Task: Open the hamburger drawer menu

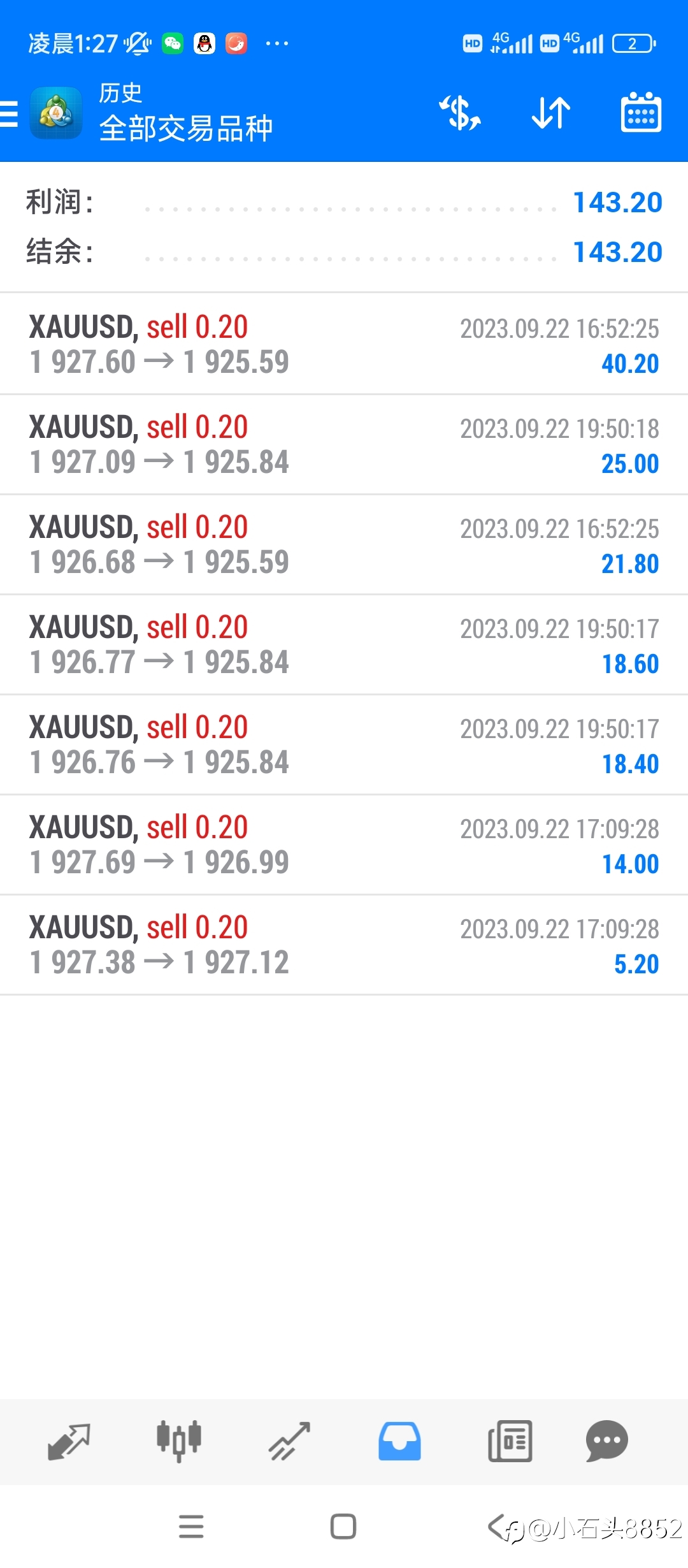Action: tap(9, 114)
